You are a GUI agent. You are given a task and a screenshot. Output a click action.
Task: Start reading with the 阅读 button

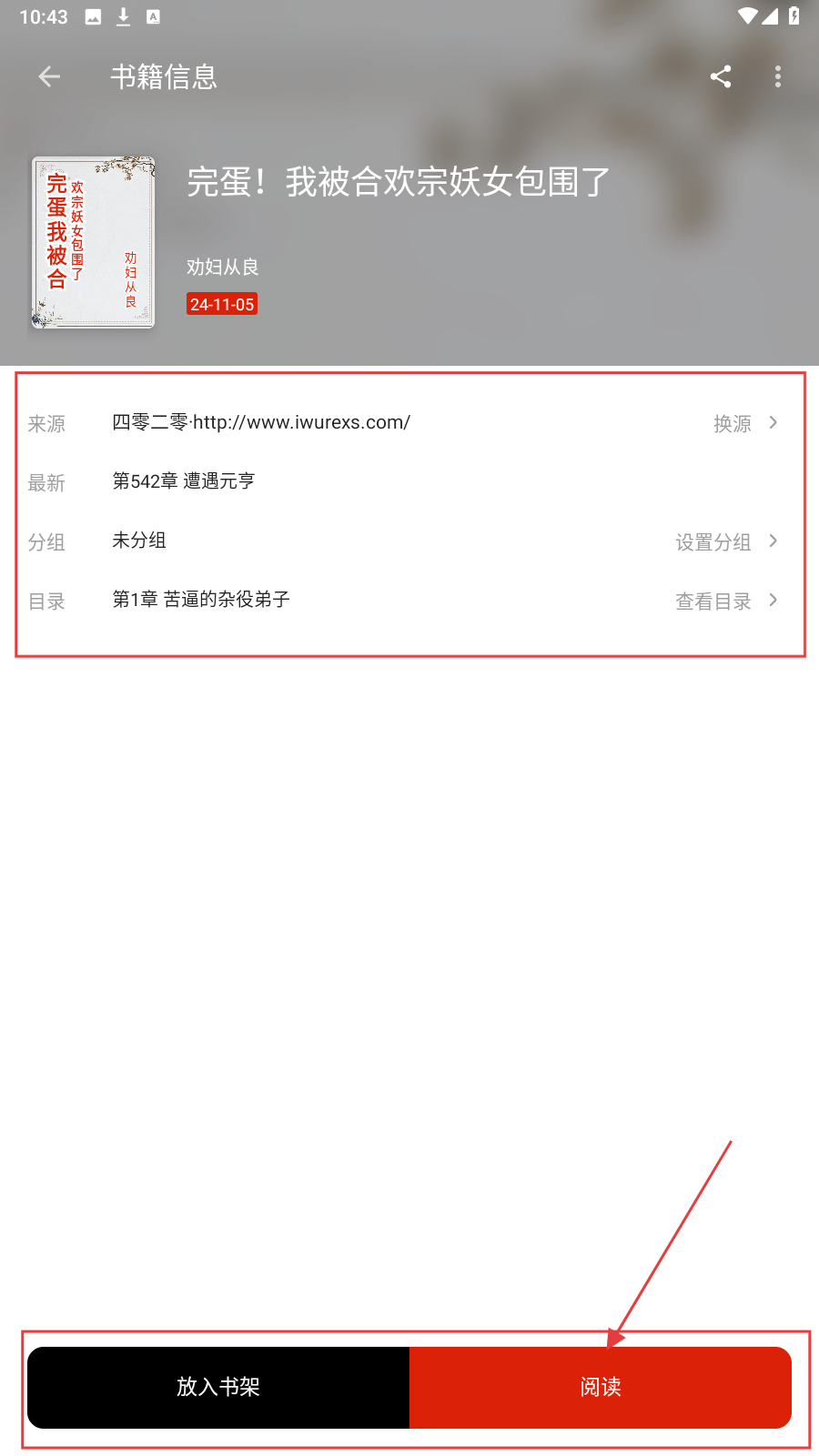(x=601, y=1387)
